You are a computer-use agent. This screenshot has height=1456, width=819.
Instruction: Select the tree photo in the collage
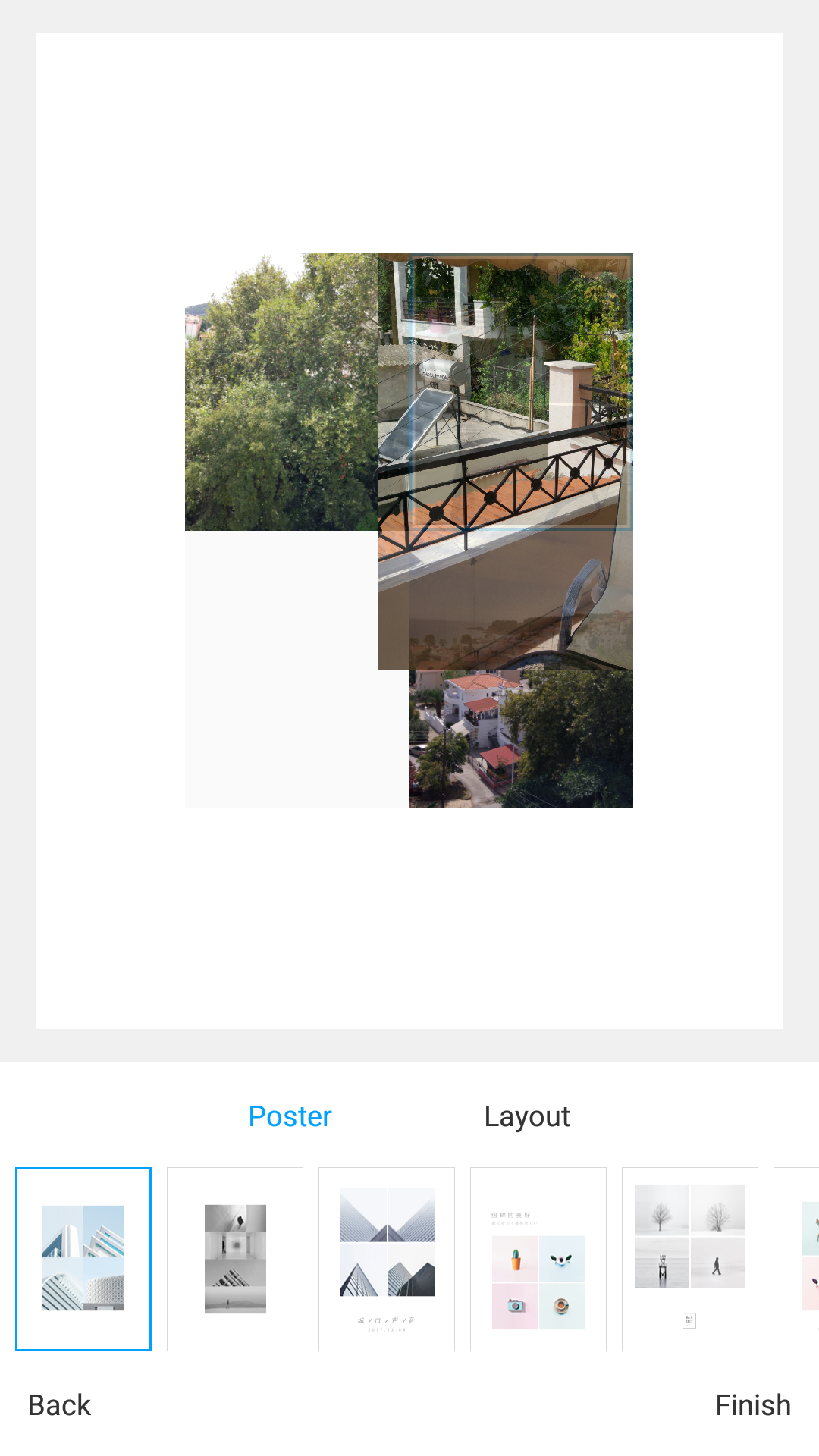click(x=281, y=392)
